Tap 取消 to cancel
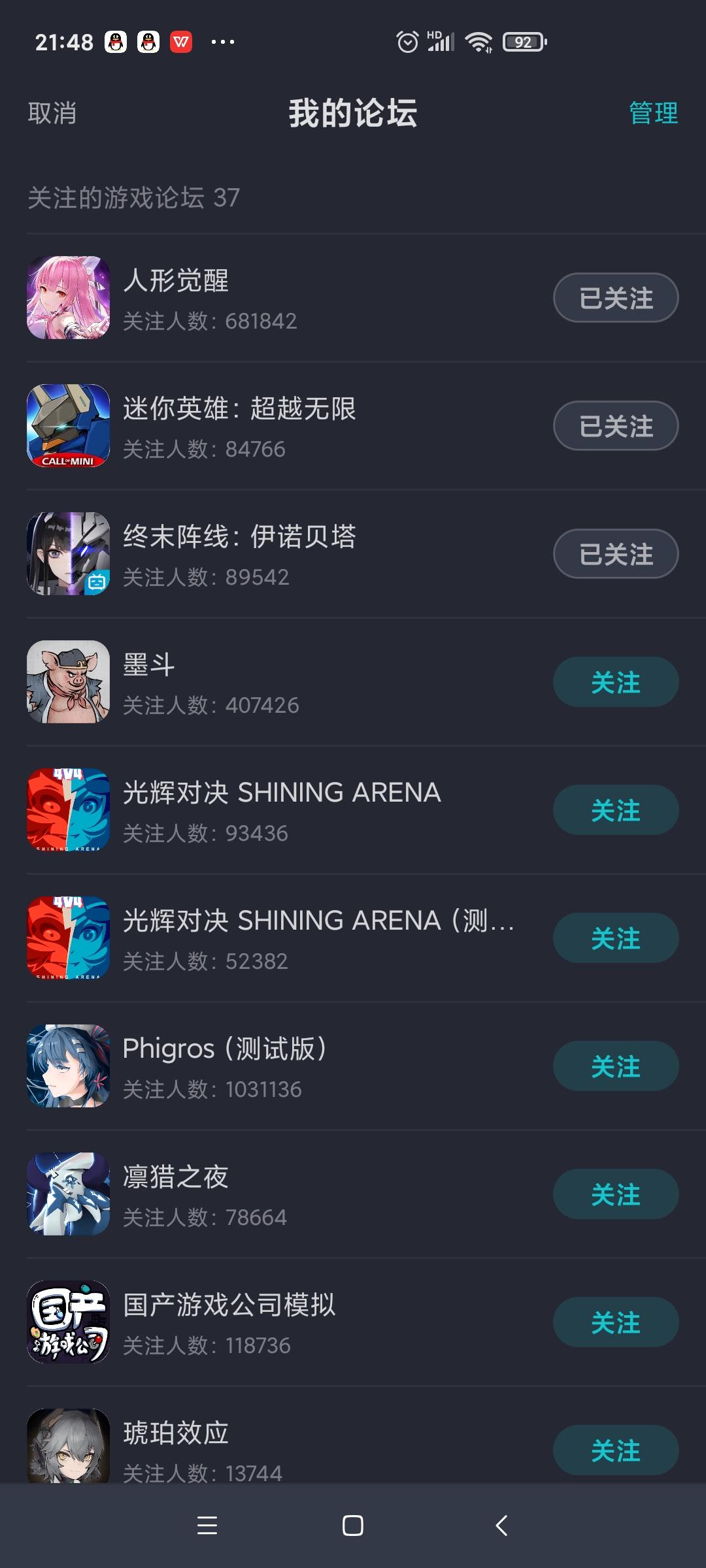Image resolution: width=706 pixels, height=1568 pixels. click(x=52, y=113)
